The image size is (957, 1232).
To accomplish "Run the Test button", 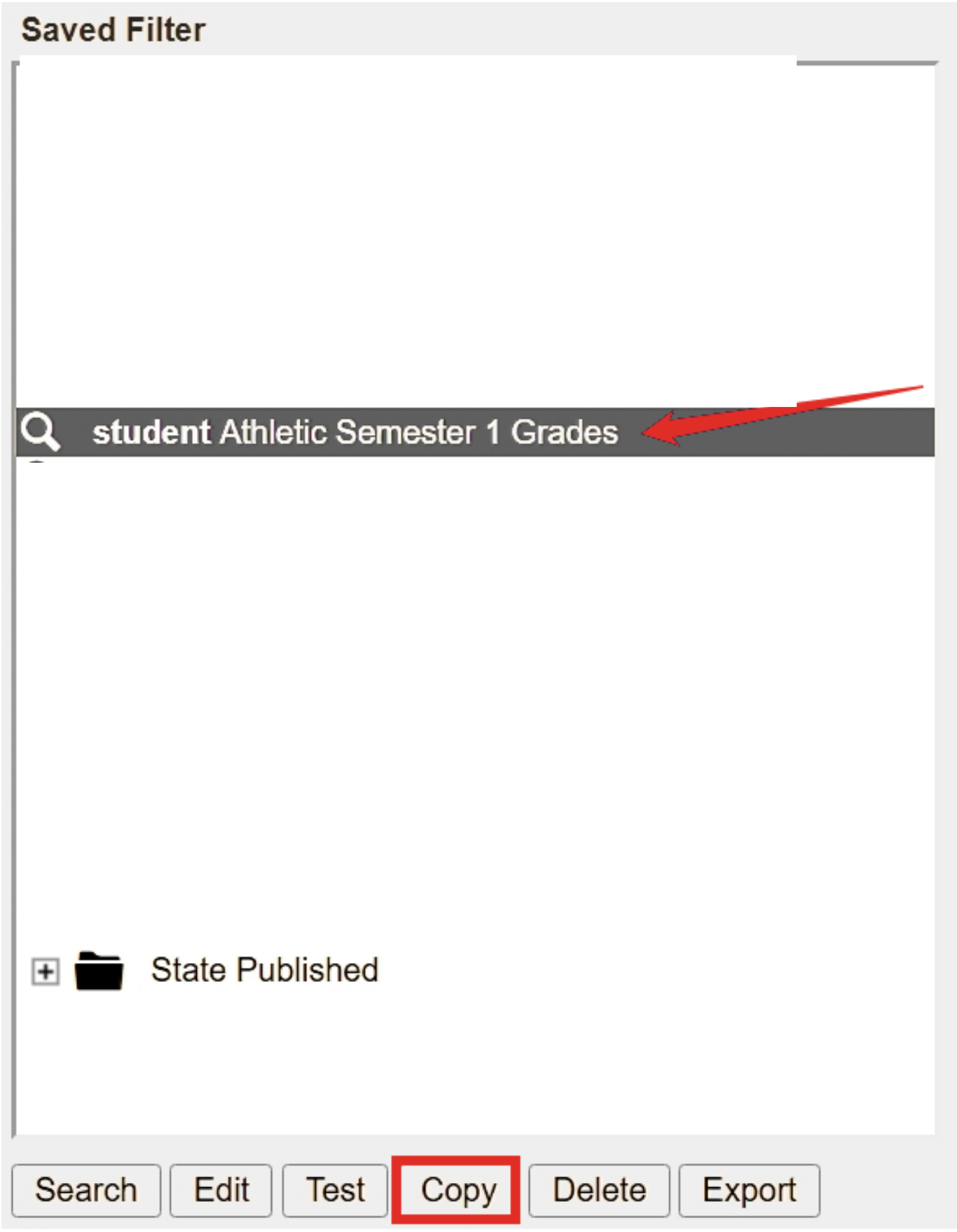I will 335,1190.
